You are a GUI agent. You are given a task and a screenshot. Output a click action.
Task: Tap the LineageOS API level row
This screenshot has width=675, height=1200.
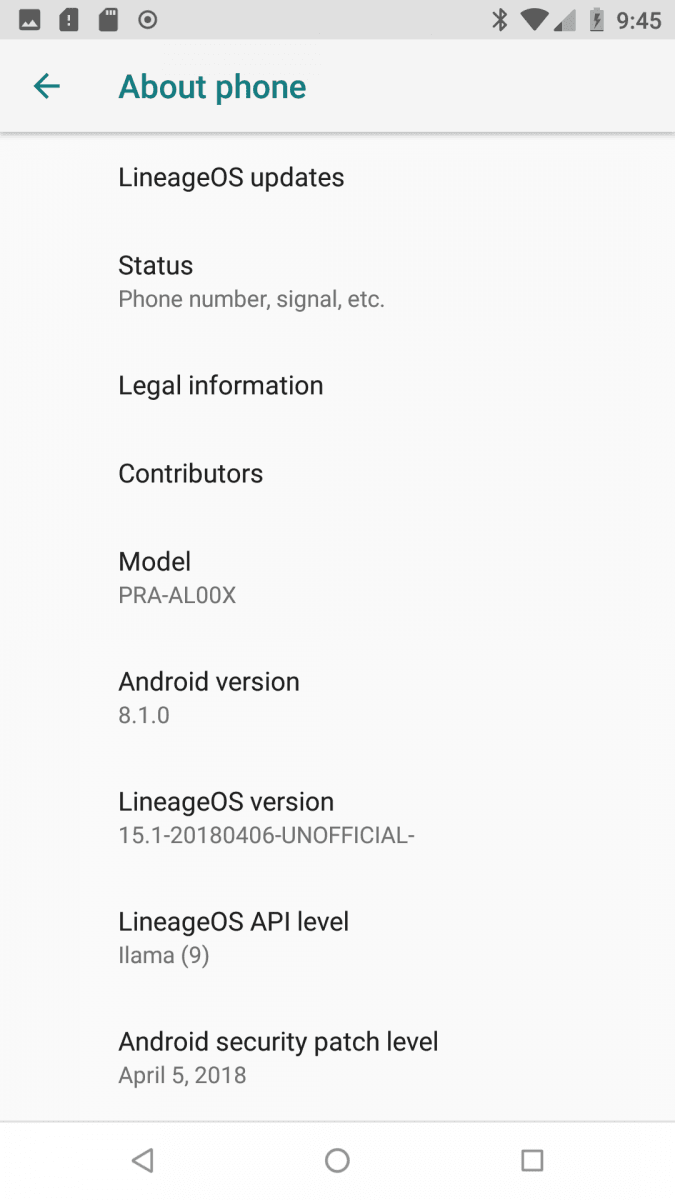(337, 937)
